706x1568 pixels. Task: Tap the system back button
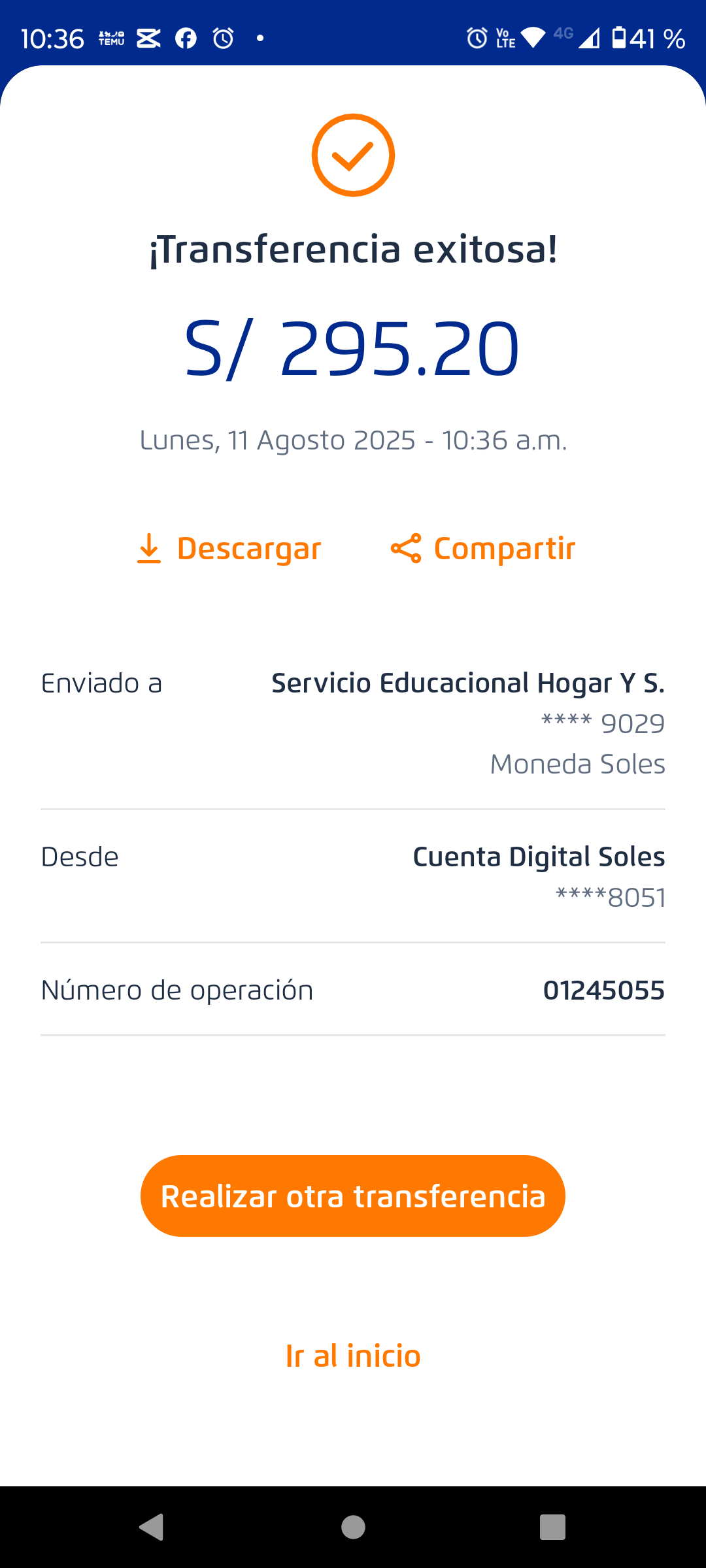(152, 1527)
